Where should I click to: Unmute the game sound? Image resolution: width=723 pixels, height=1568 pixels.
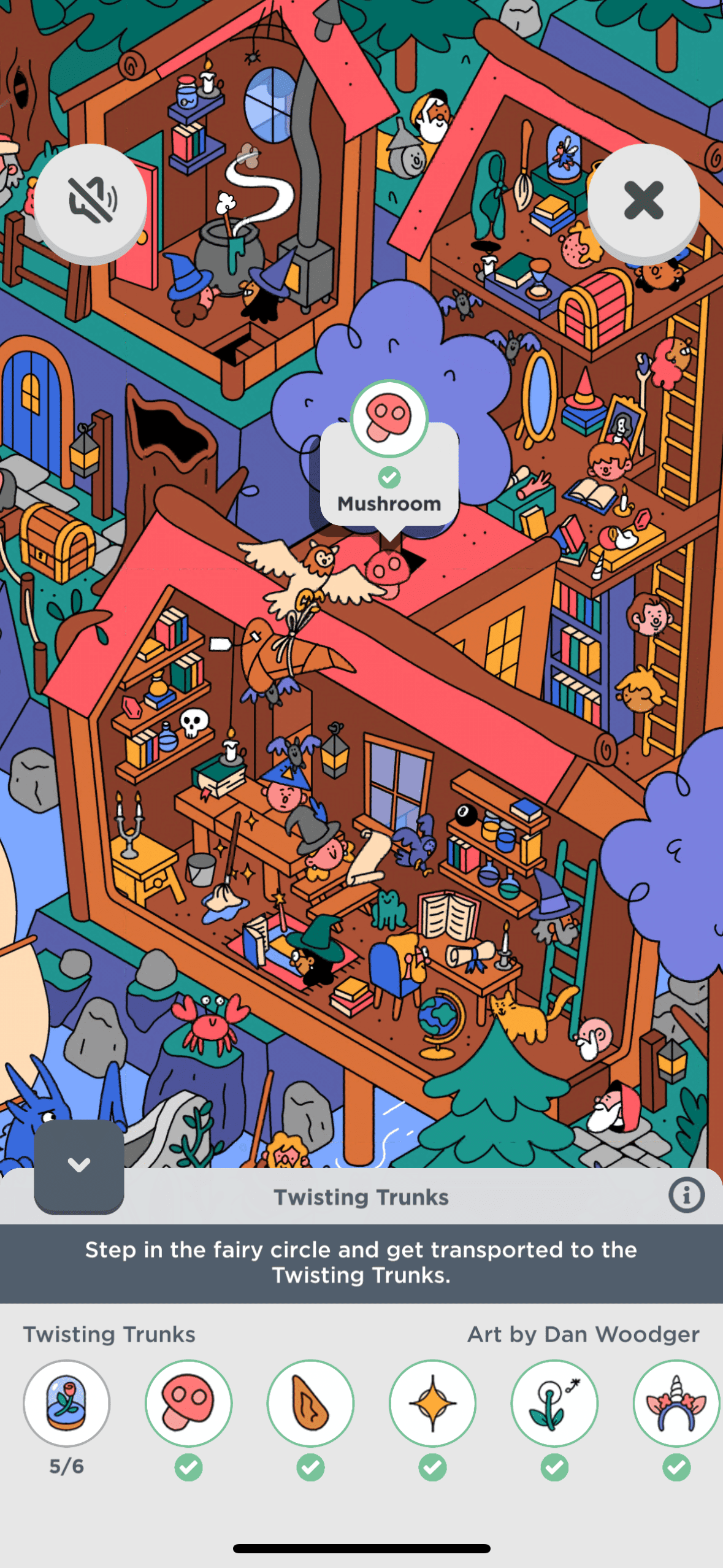click(x=91, y=200)
